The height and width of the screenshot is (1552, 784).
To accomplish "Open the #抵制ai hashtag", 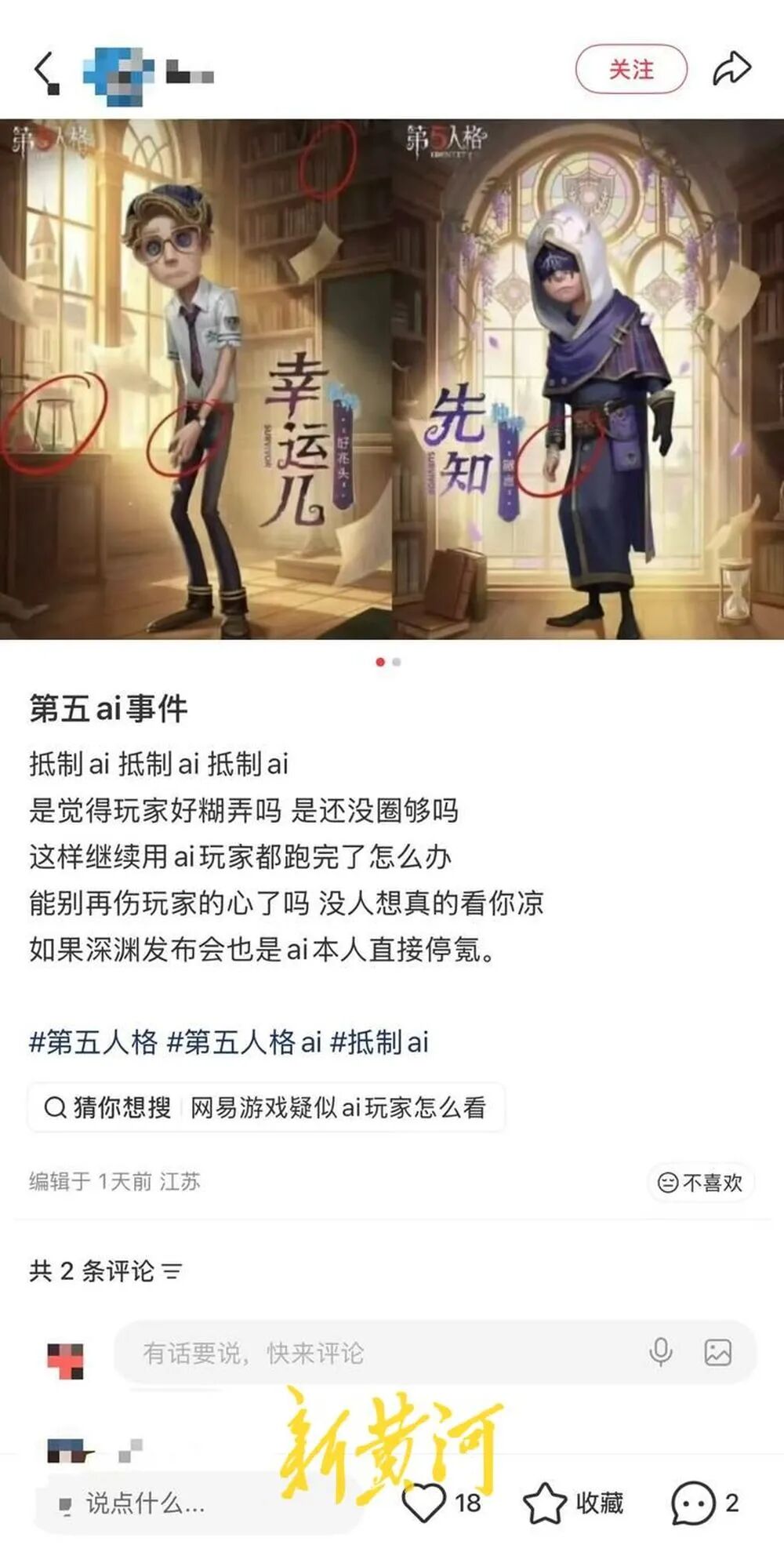I will point(380,1042).
